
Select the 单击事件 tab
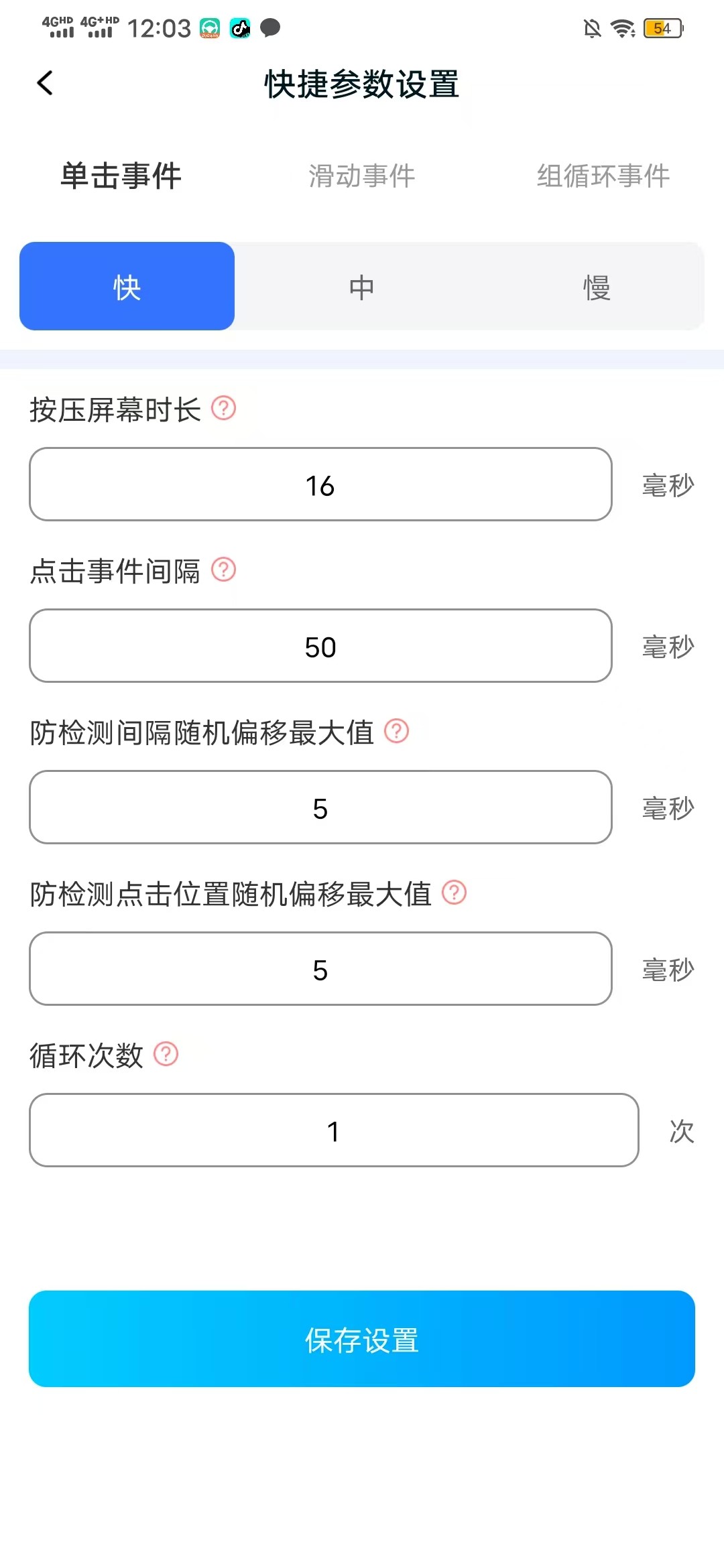click(x=121, y=176)
